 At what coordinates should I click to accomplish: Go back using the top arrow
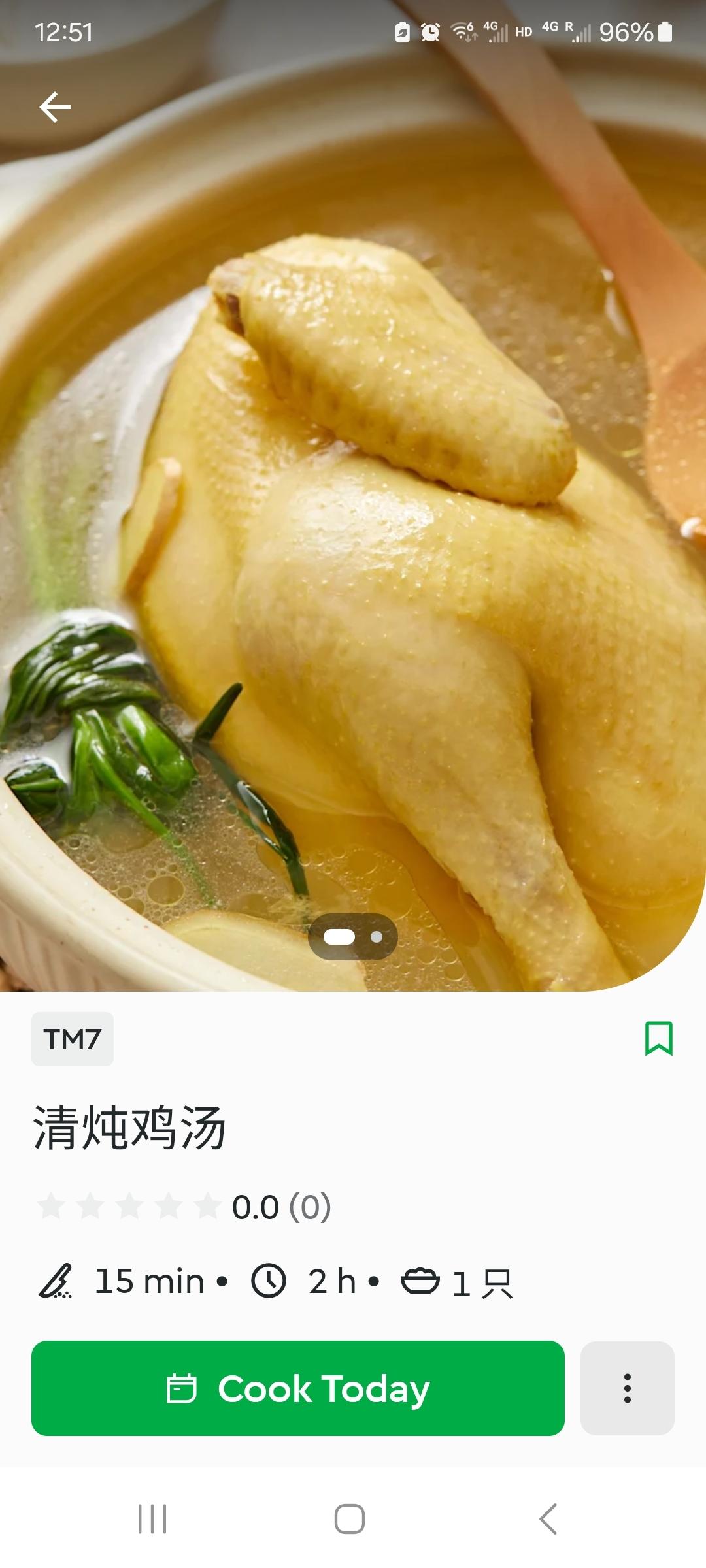click(55, 107)
